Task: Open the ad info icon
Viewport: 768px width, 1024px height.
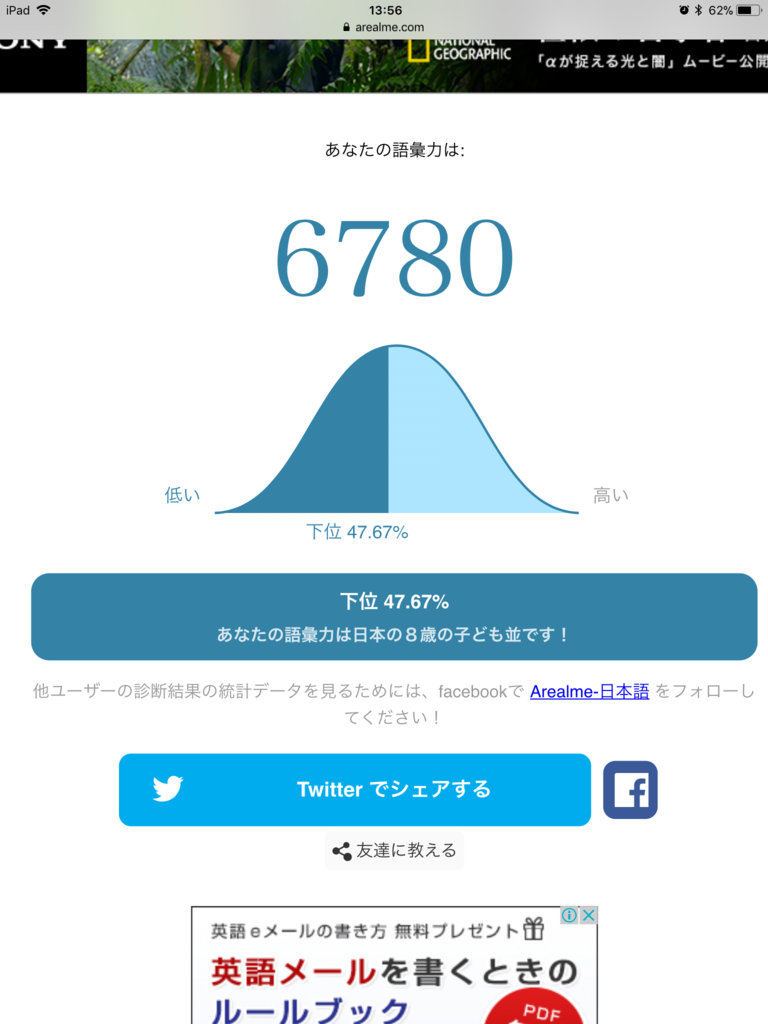Action: tap(569, 915)
